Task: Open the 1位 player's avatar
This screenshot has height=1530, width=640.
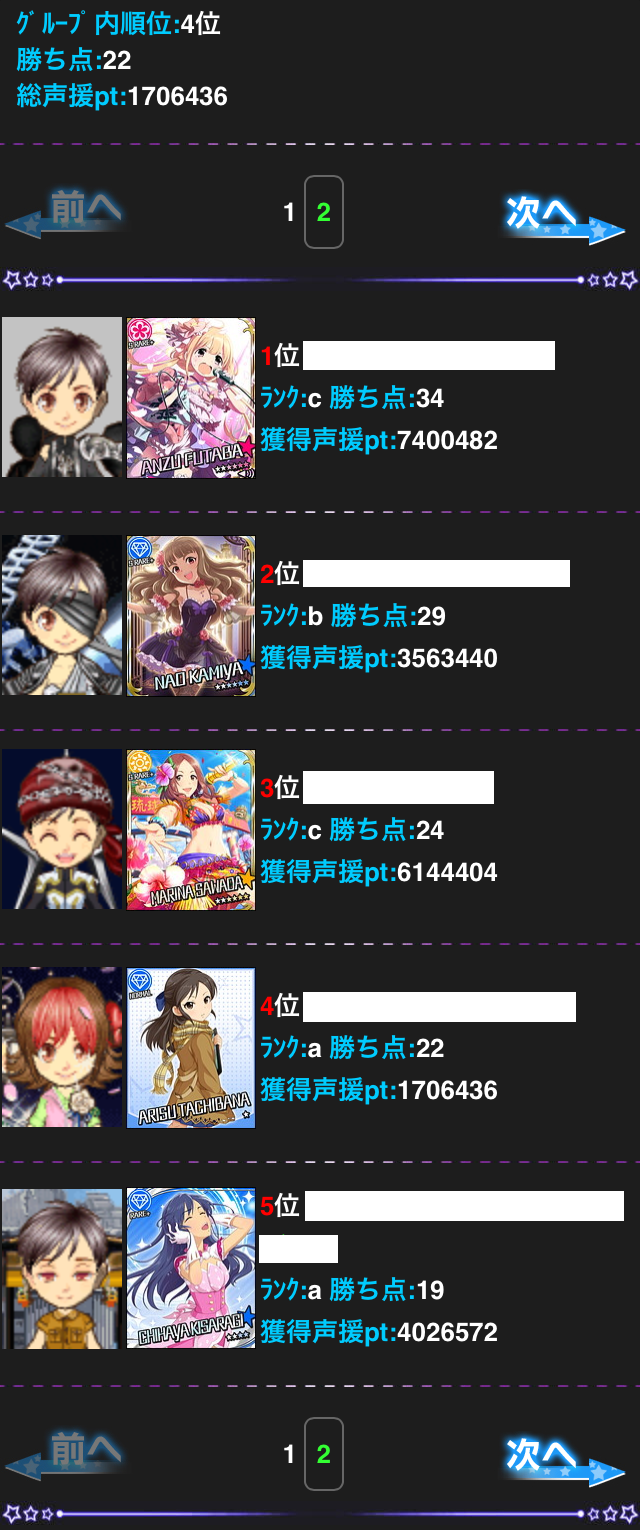Action: point(62,397)
